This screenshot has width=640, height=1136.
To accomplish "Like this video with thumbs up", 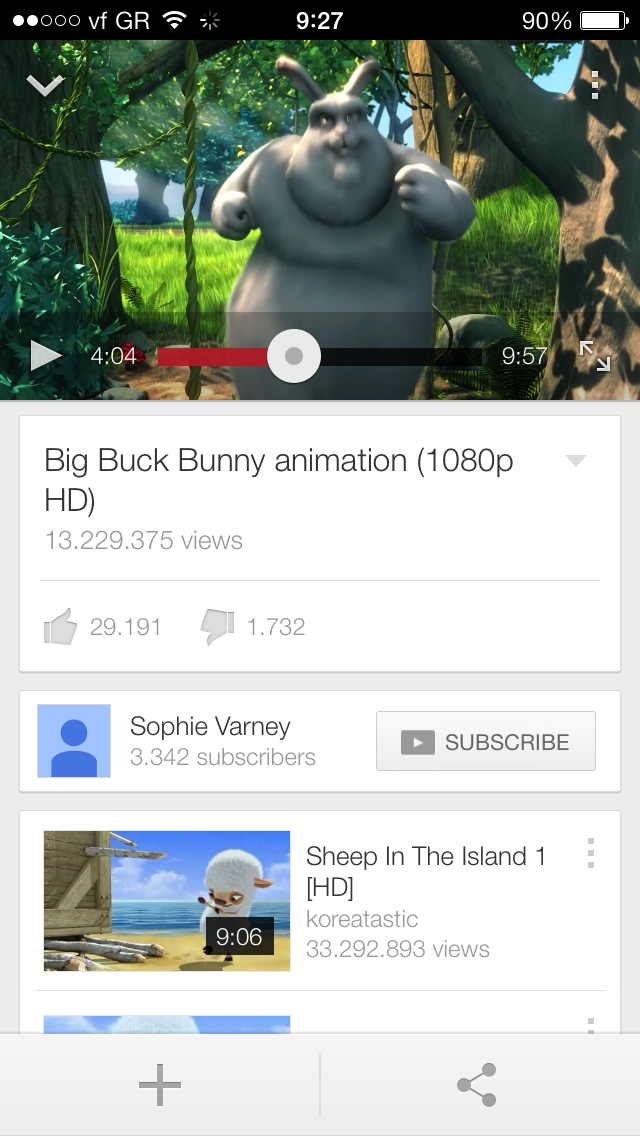I will [62, 627].
